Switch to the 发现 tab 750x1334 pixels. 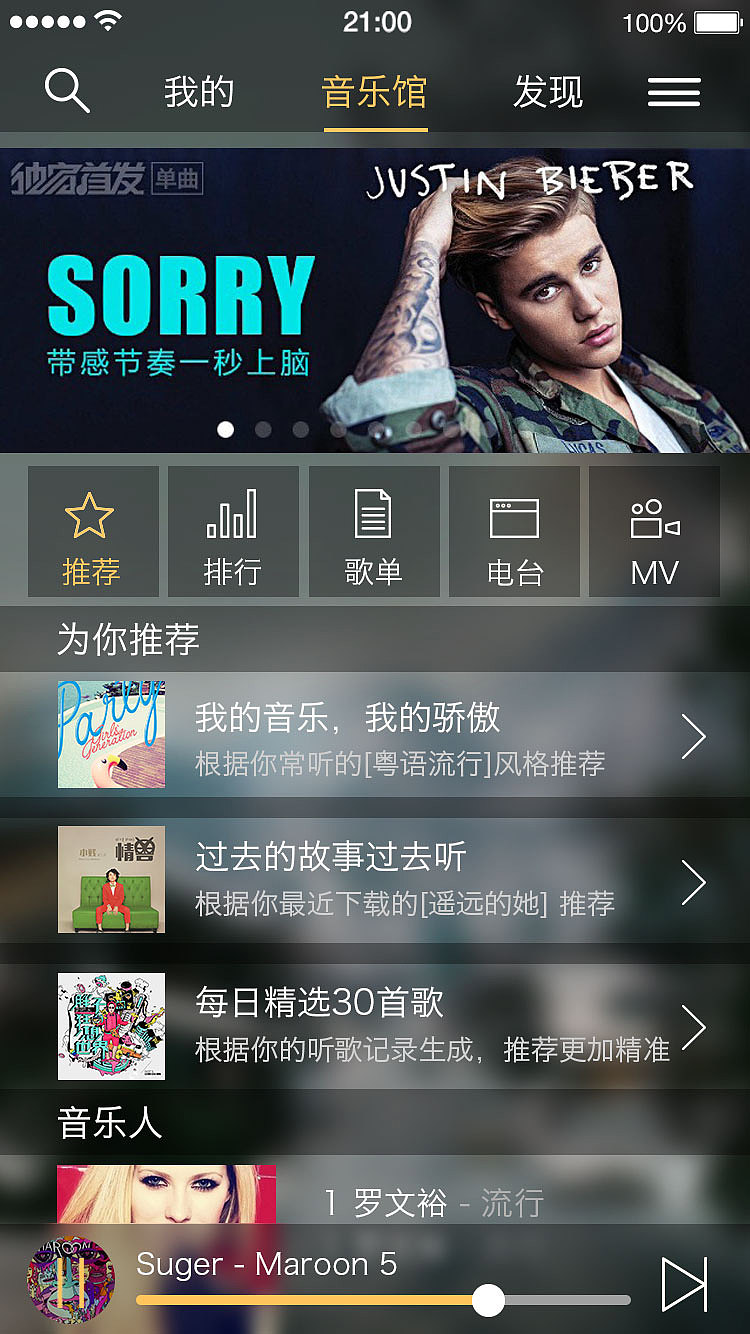(548, 90)
